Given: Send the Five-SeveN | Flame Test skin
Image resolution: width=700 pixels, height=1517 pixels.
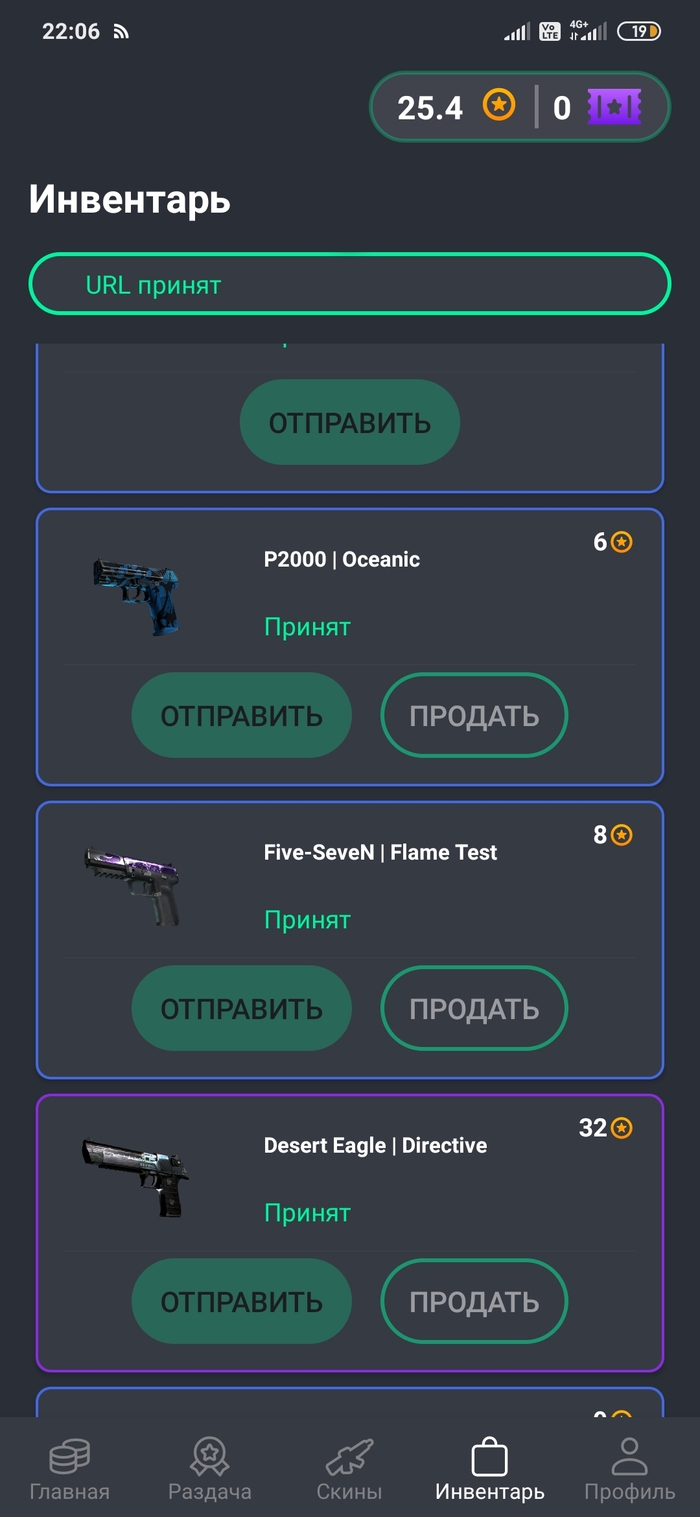Looking at the screenshot, I should [241, 1008].
